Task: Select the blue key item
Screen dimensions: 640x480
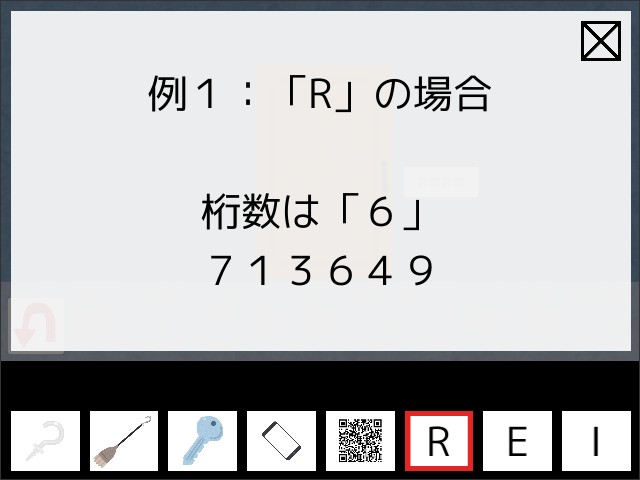Action: point(202,441)
